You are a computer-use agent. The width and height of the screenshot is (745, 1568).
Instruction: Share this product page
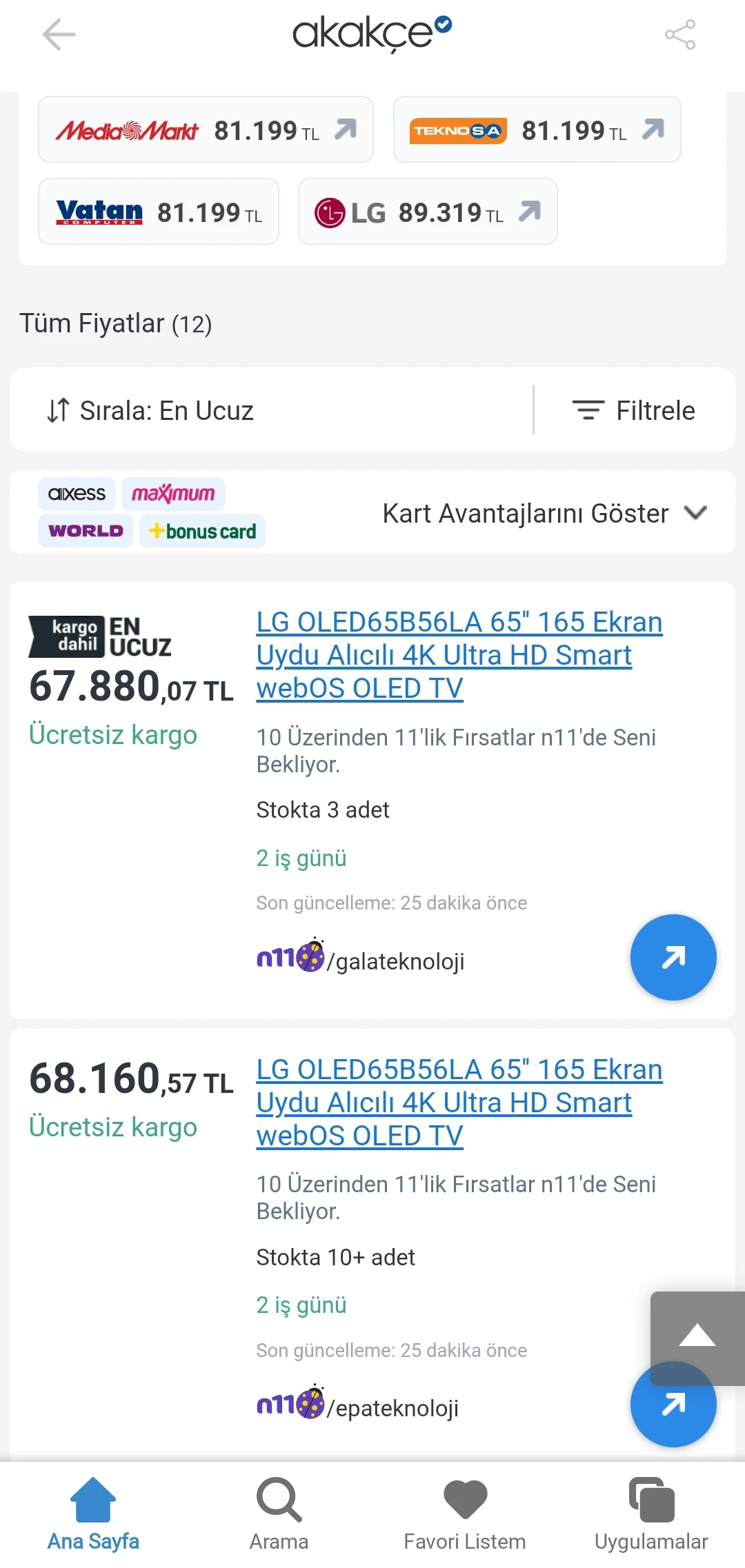pyautogui.click(x=679, y=34)
